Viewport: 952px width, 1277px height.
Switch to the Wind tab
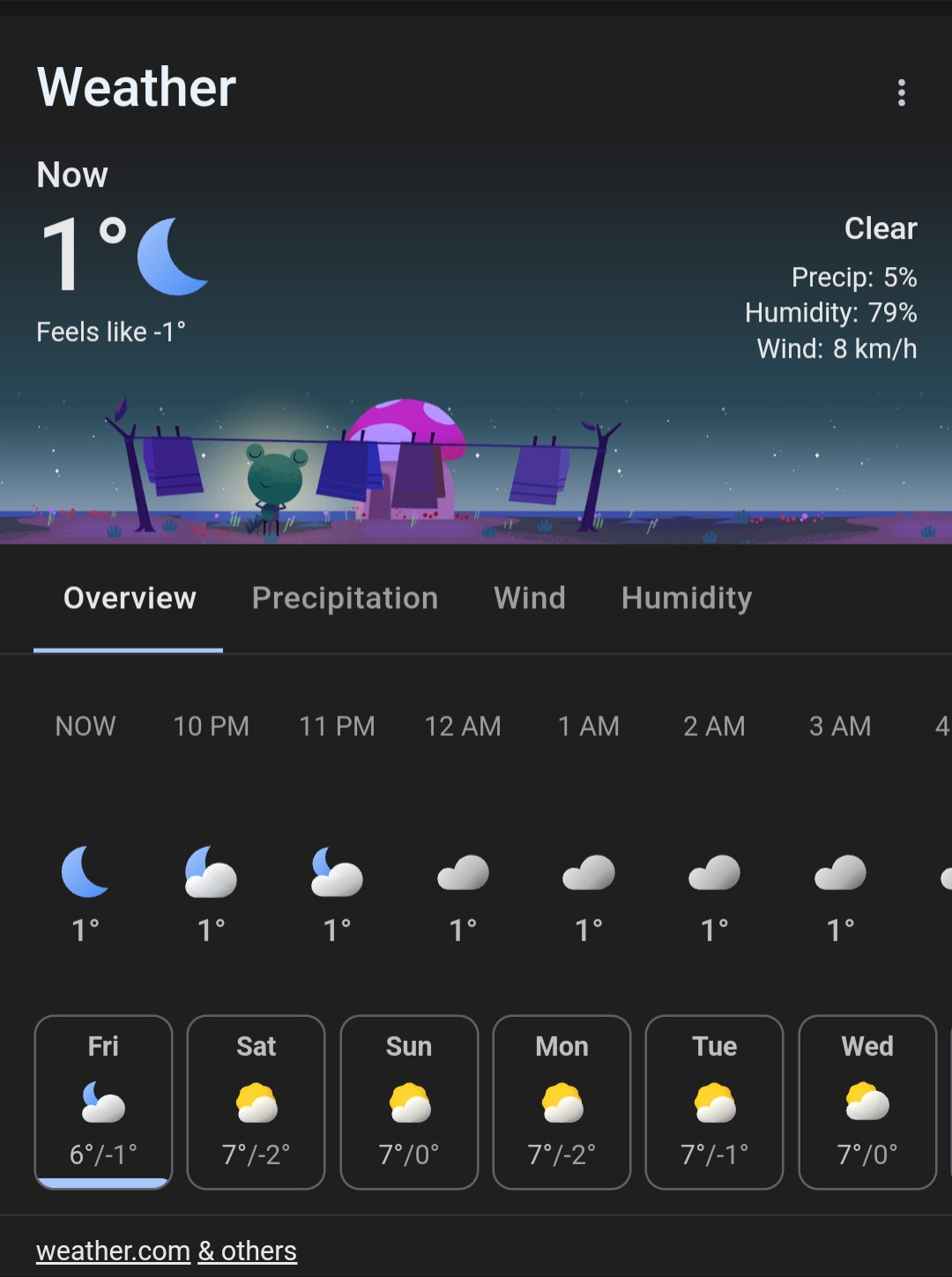530,598
